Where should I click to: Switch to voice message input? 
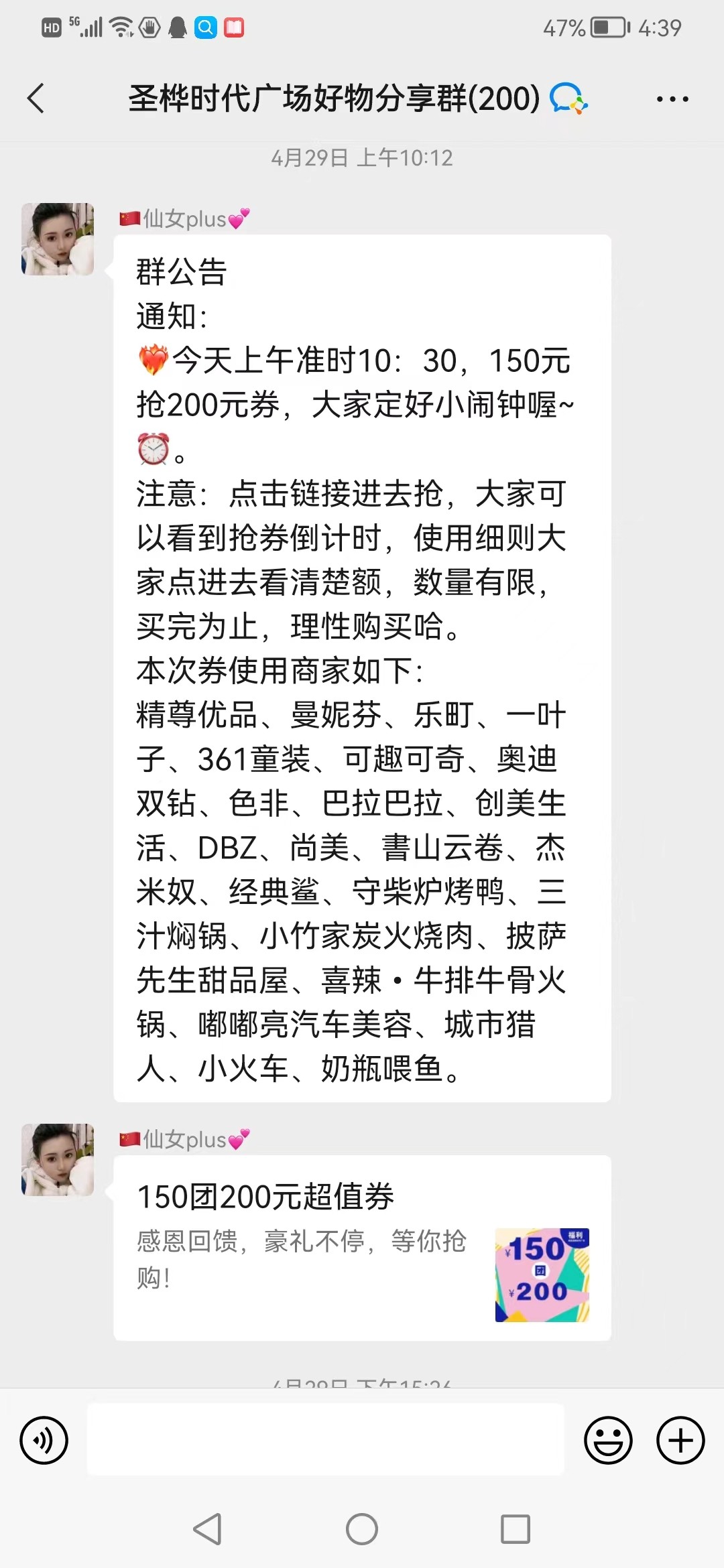pos(44,1440)
